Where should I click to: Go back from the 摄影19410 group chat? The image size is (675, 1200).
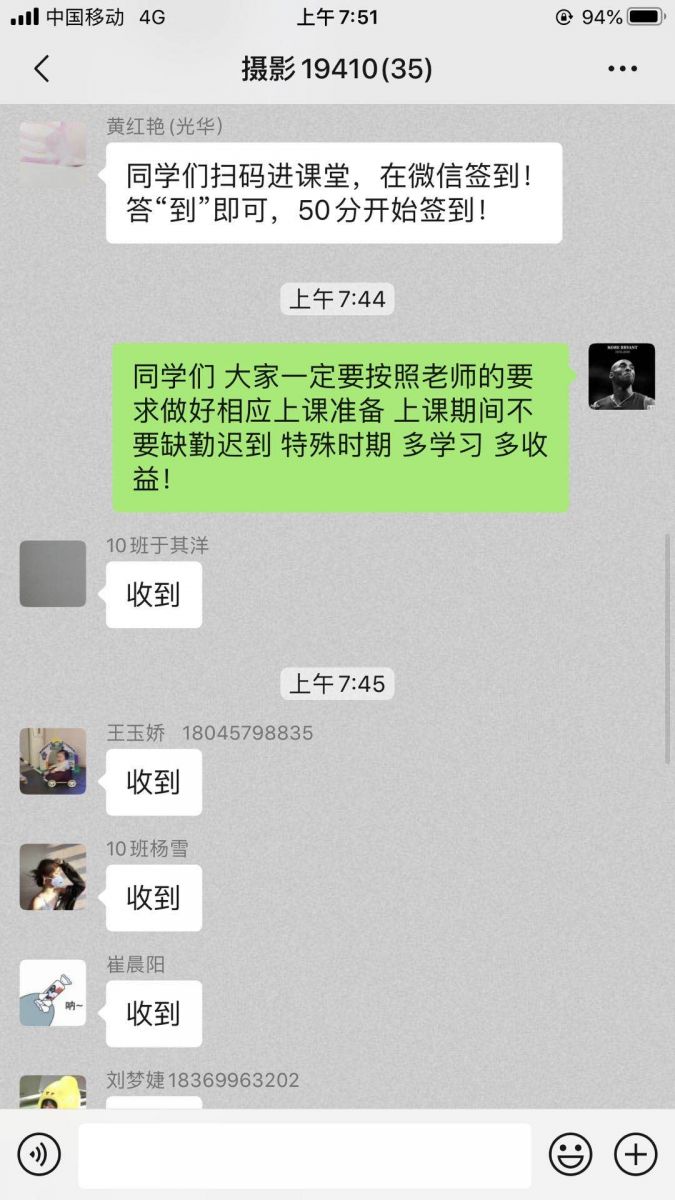pyautogui.click(x=41, y=69)
